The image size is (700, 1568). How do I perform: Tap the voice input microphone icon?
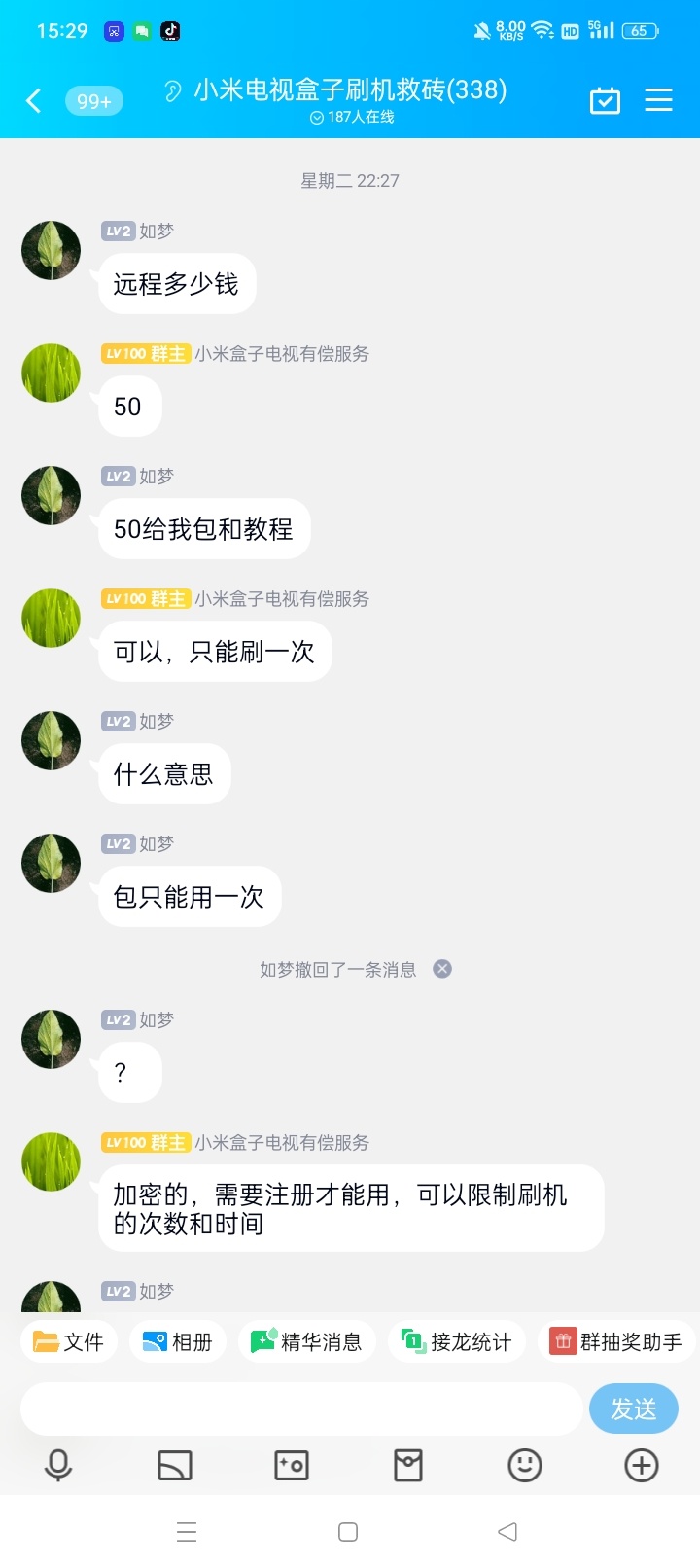[58, 1464]
